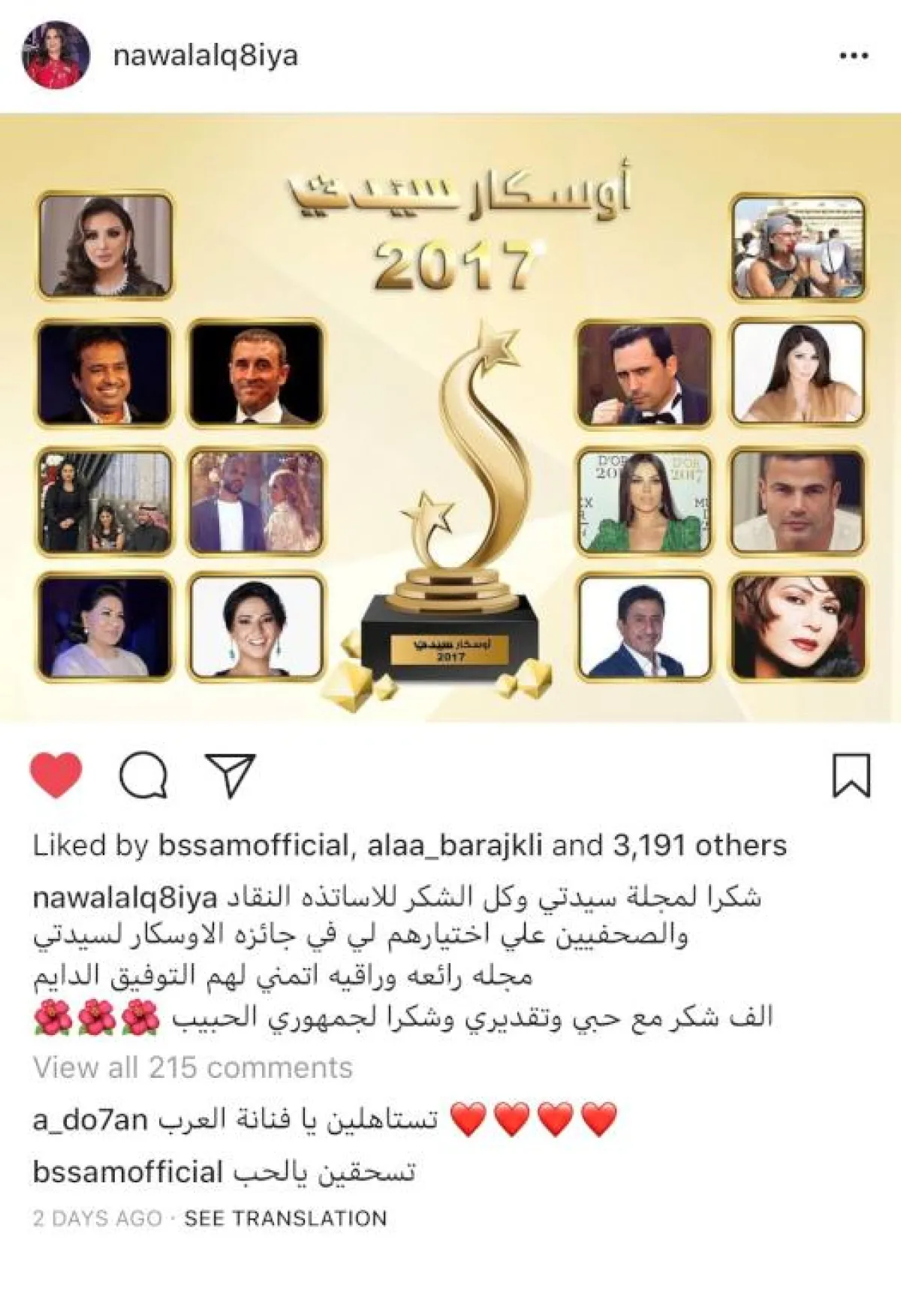Open bssamofficial's profile from the comment
901x1316 pixels.
128,1172
